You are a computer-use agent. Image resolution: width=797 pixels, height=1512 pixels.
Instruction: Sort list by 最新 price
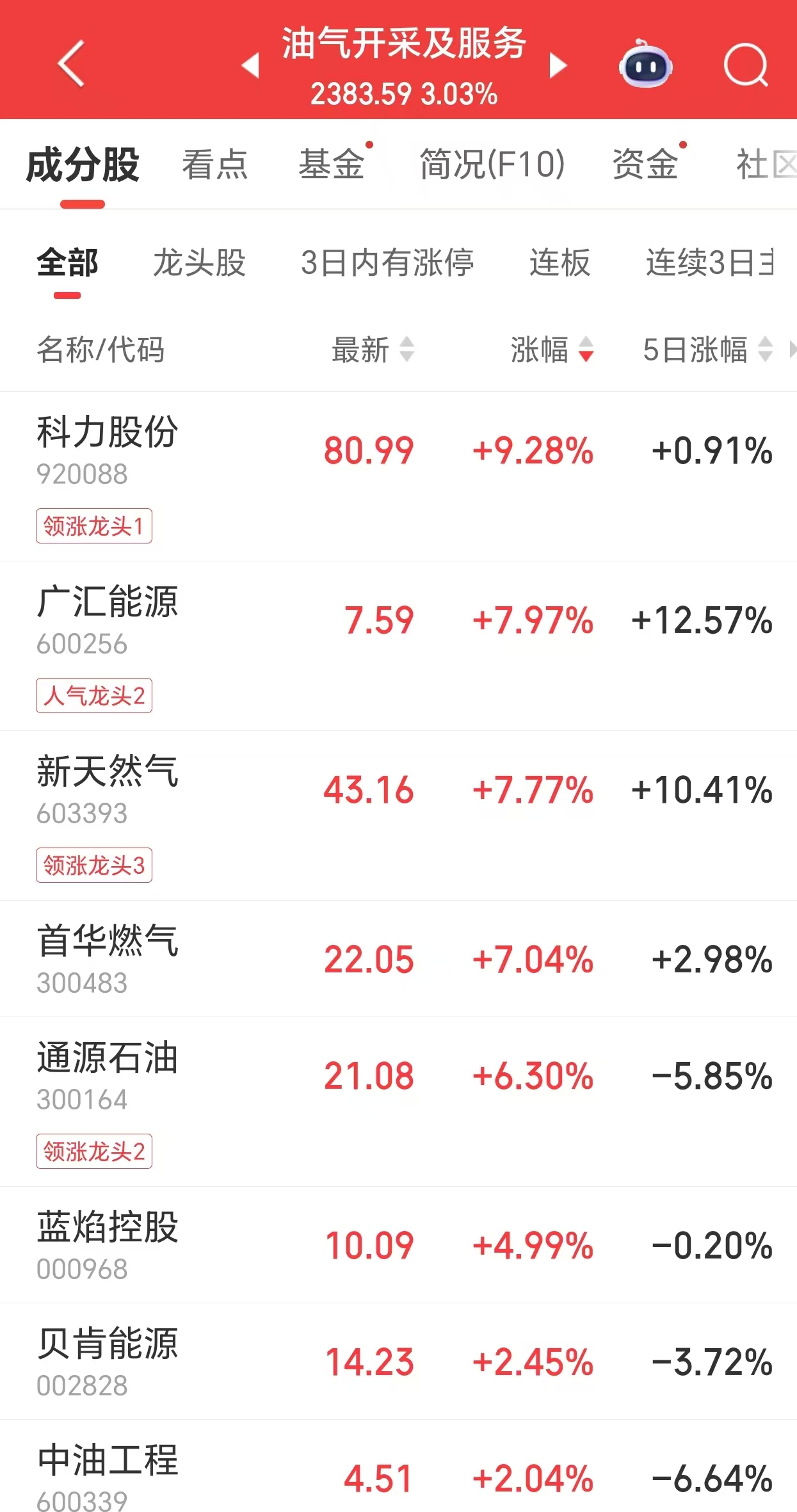point(372,350)
